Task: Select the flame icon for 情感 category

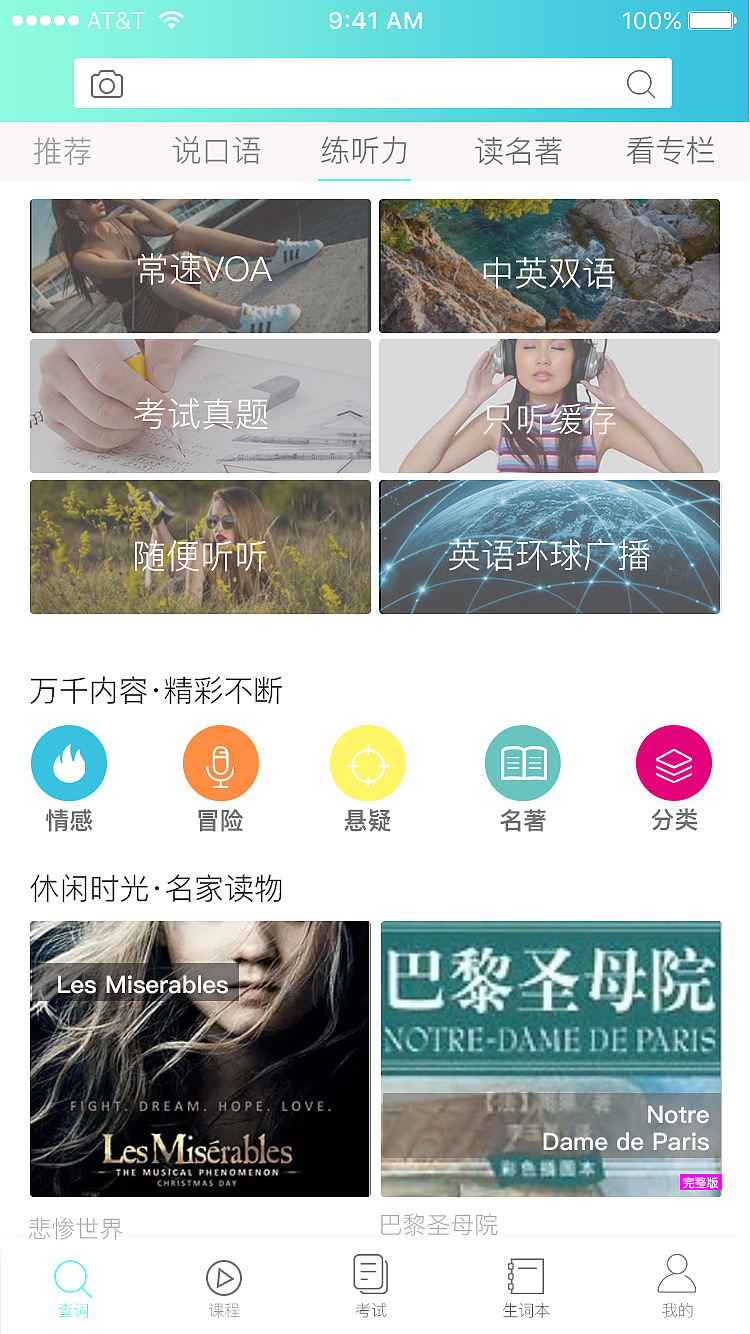Action: point(69,762)
